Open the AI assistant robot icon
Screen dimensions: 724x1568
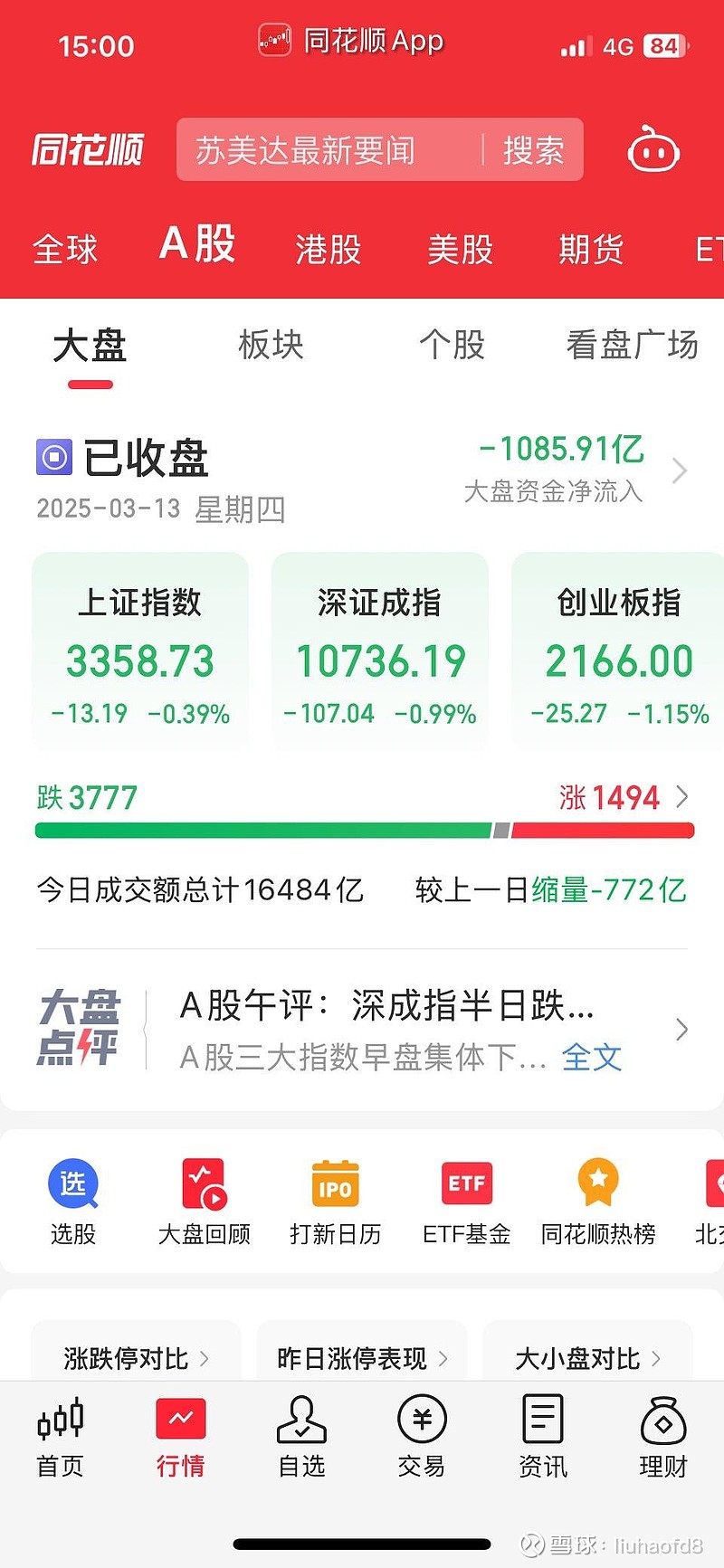(x=653, y=150)
